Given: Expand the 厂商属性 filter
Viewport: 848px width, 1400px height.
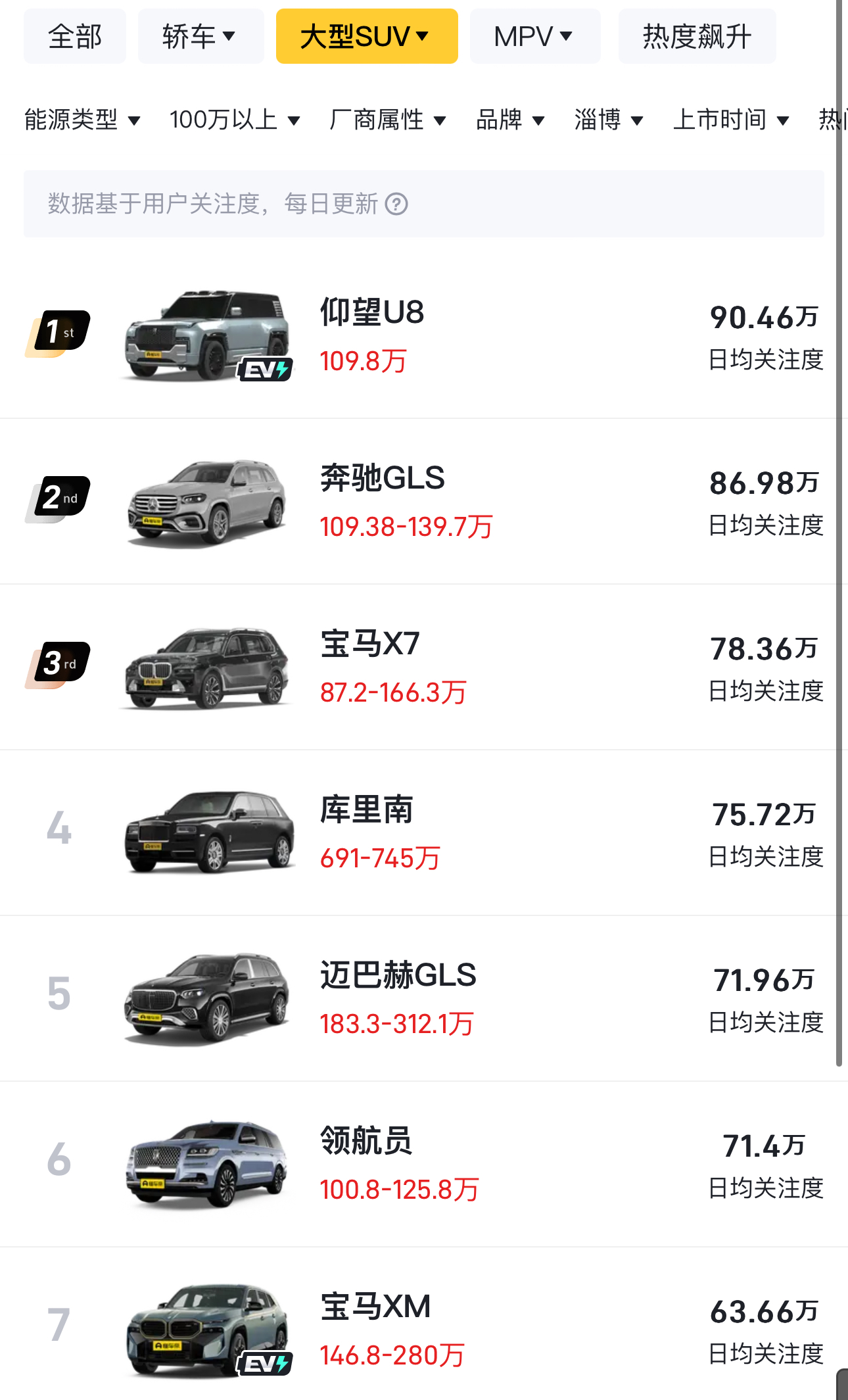Looking at the screenshot, I should [389, 120].
